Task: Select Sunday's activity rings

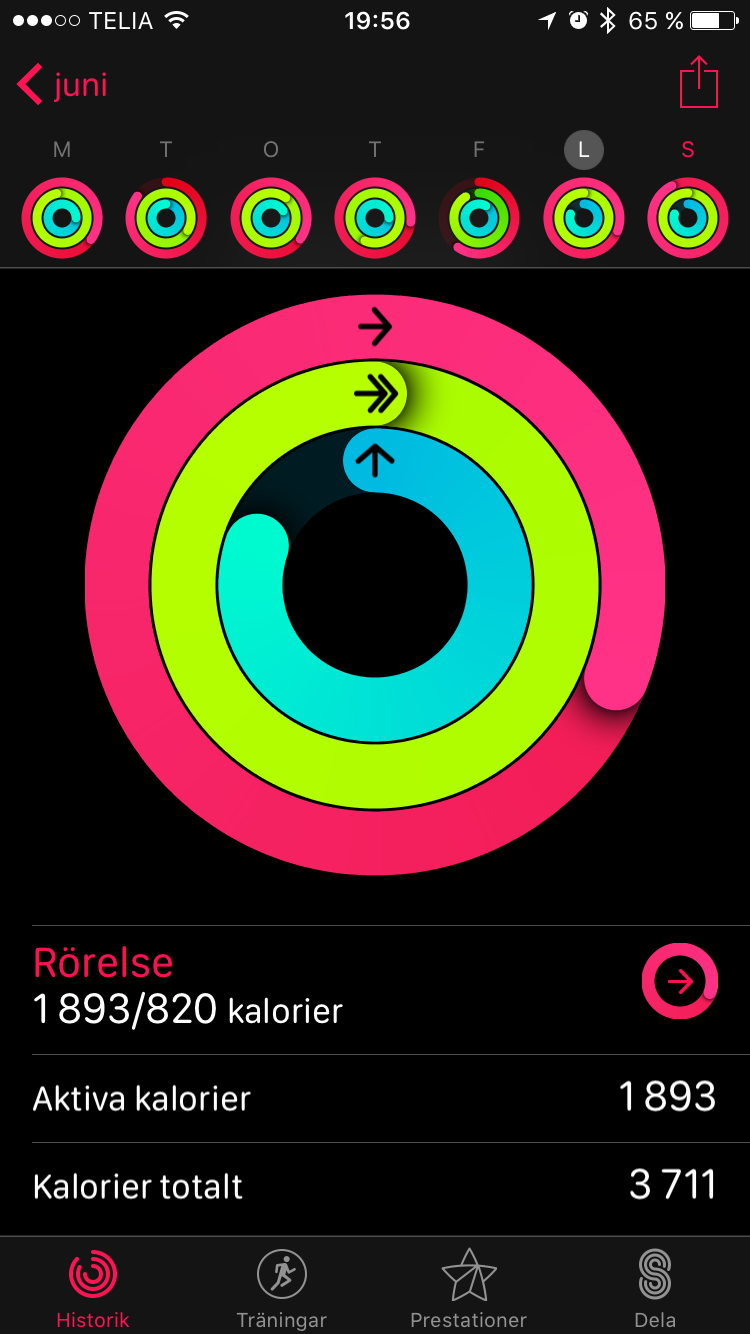Action: pyautogui.click(x=688, y=218)
